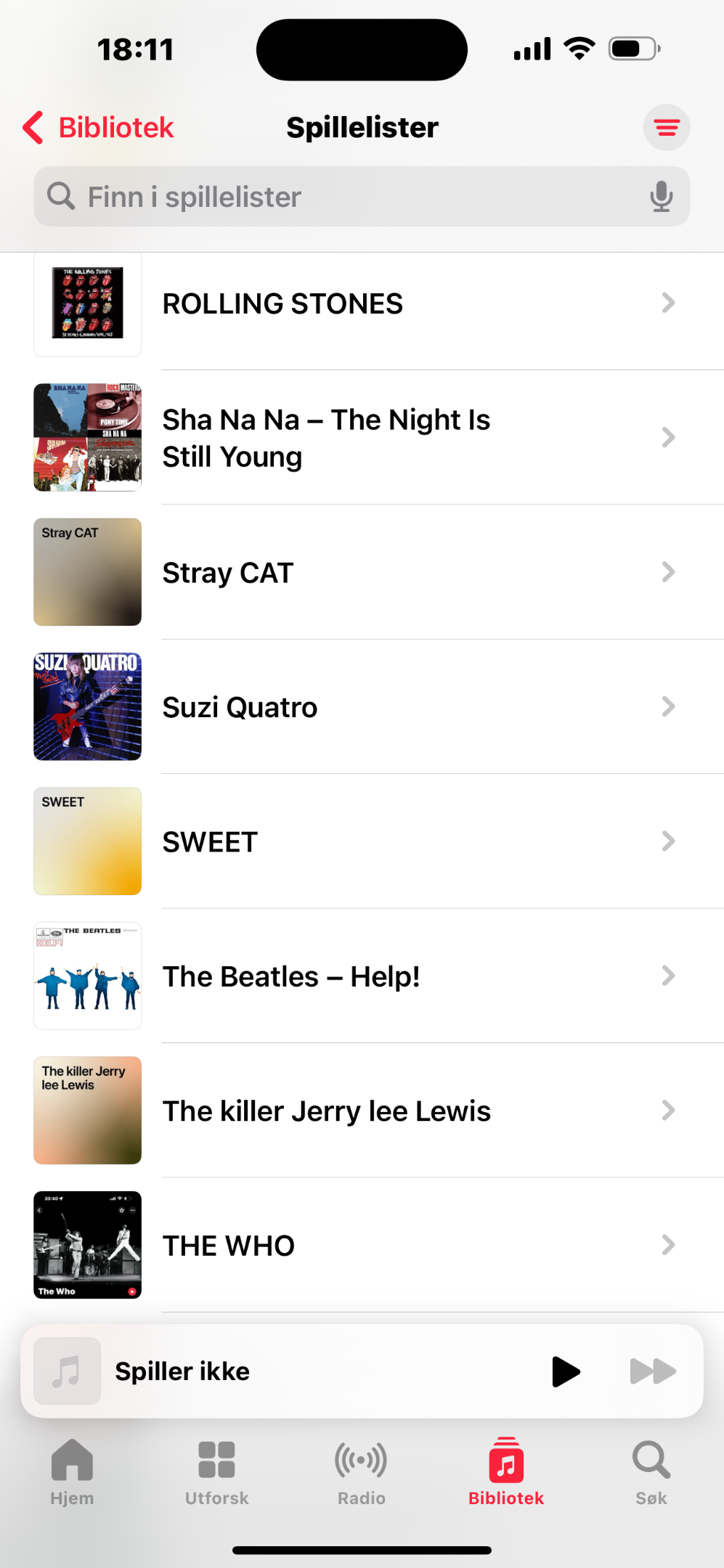
Task: Open the ROLLING STONES playlist
Action: click(362, 303)
